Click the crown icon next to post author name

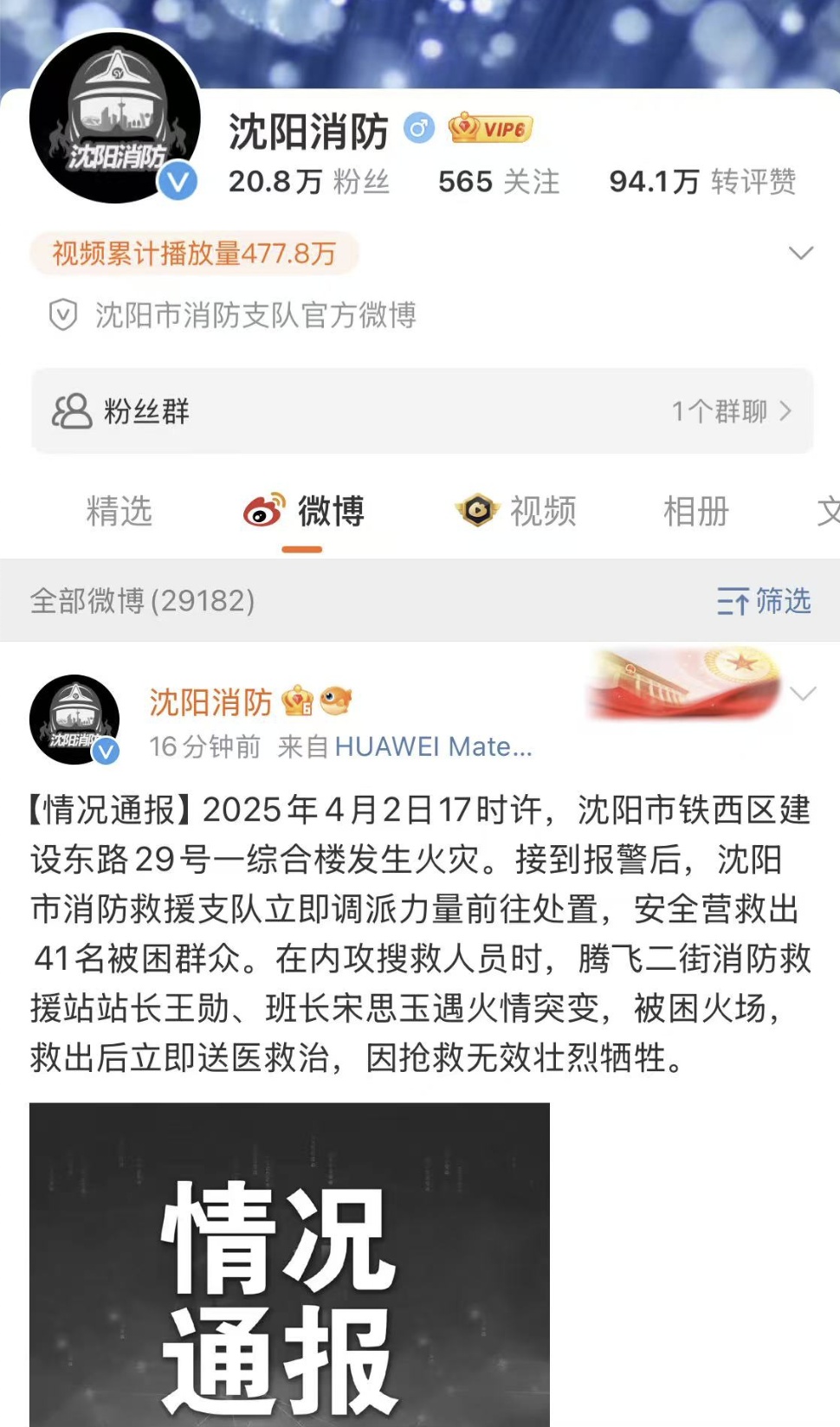[299, 701]
